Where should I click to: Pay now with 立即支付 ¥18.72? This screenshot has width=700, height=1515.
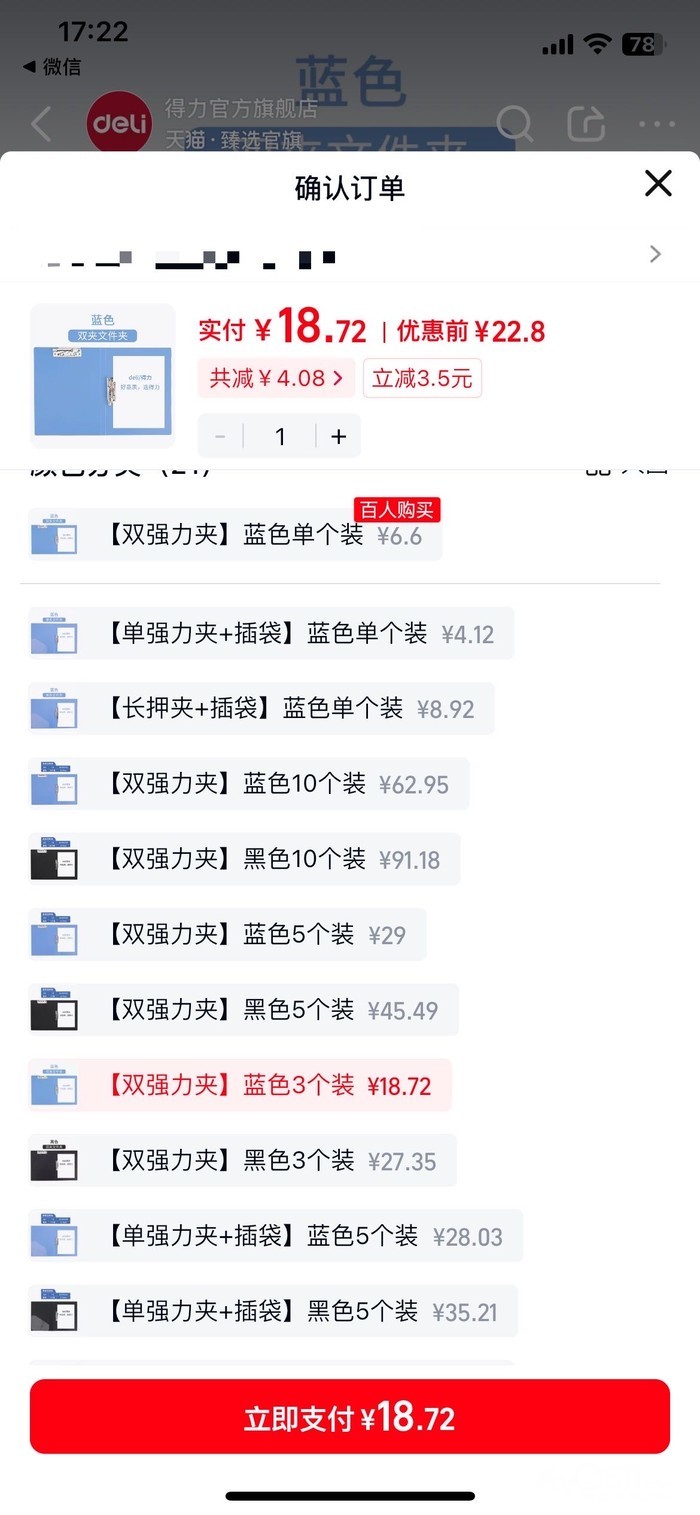350,1416
